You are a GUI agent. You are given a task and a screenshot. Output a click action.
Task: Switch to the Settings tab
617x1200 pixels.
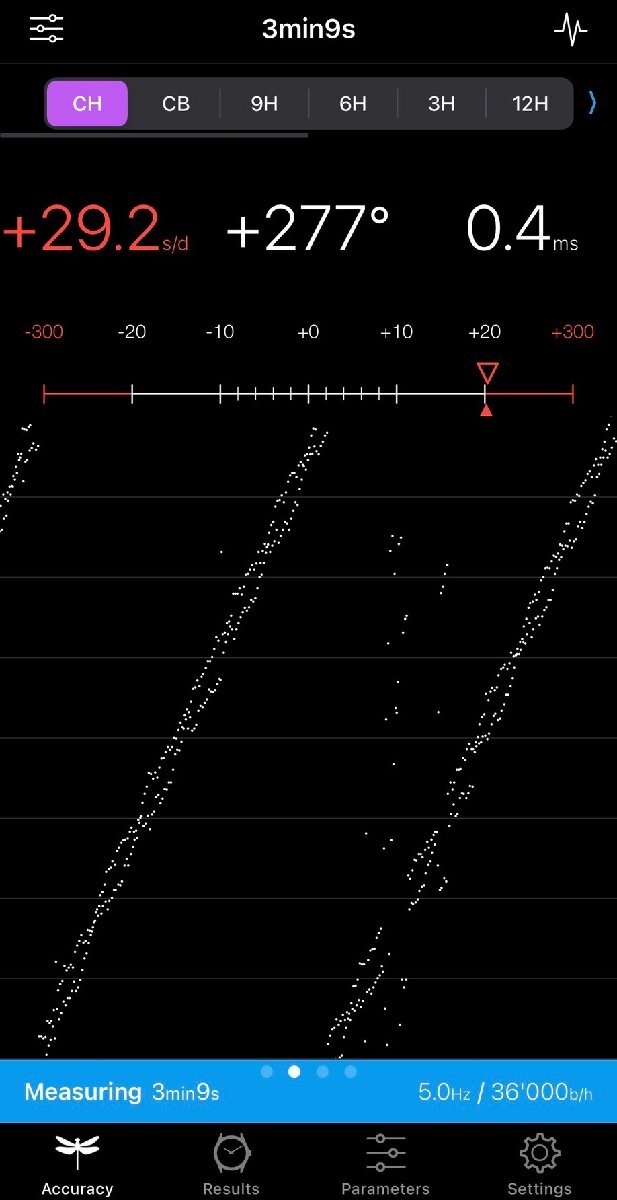pyautogui.click(x=539, y=1163)
